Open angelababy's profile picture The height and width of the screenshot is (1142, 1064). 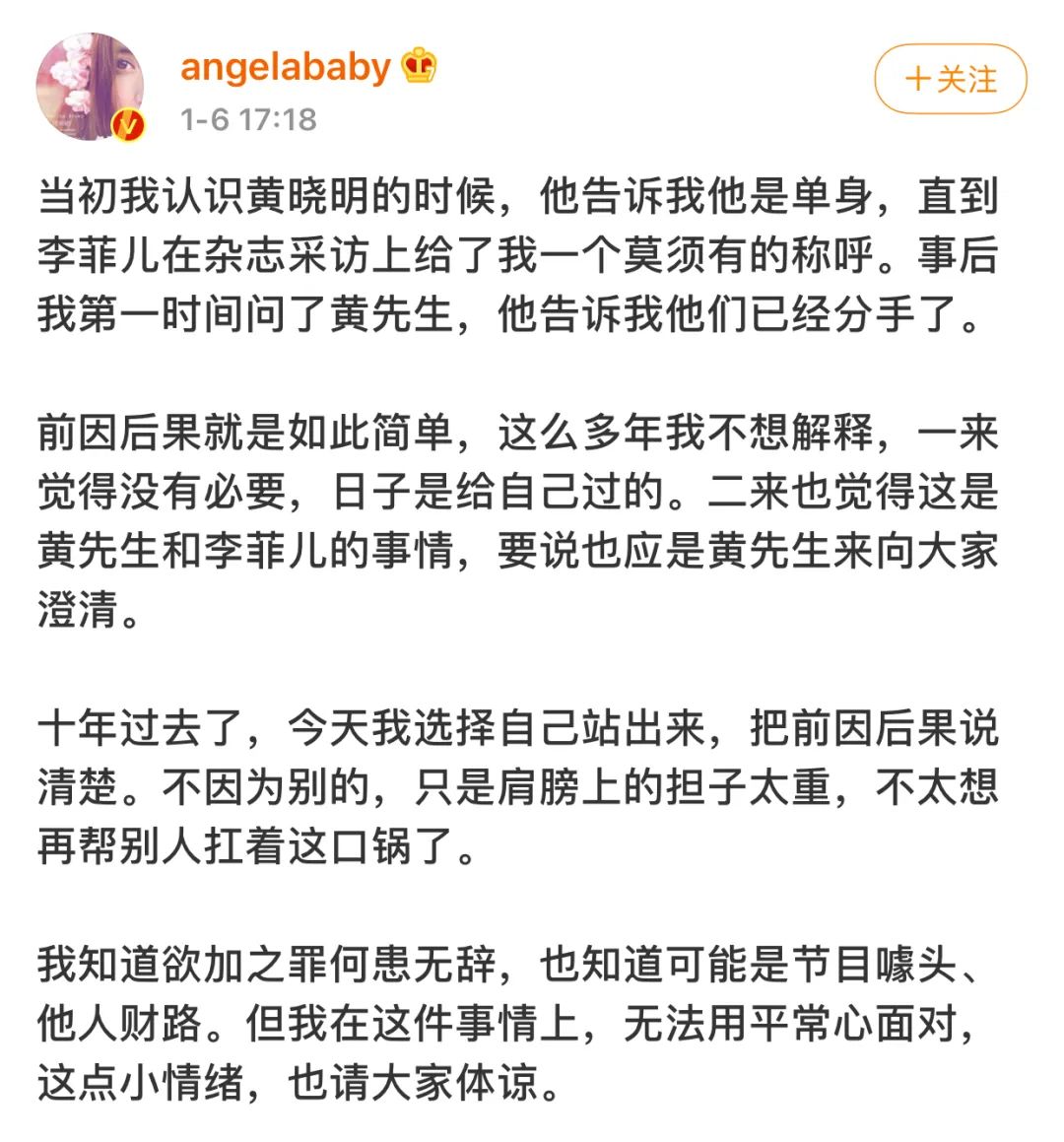point(91,87)
